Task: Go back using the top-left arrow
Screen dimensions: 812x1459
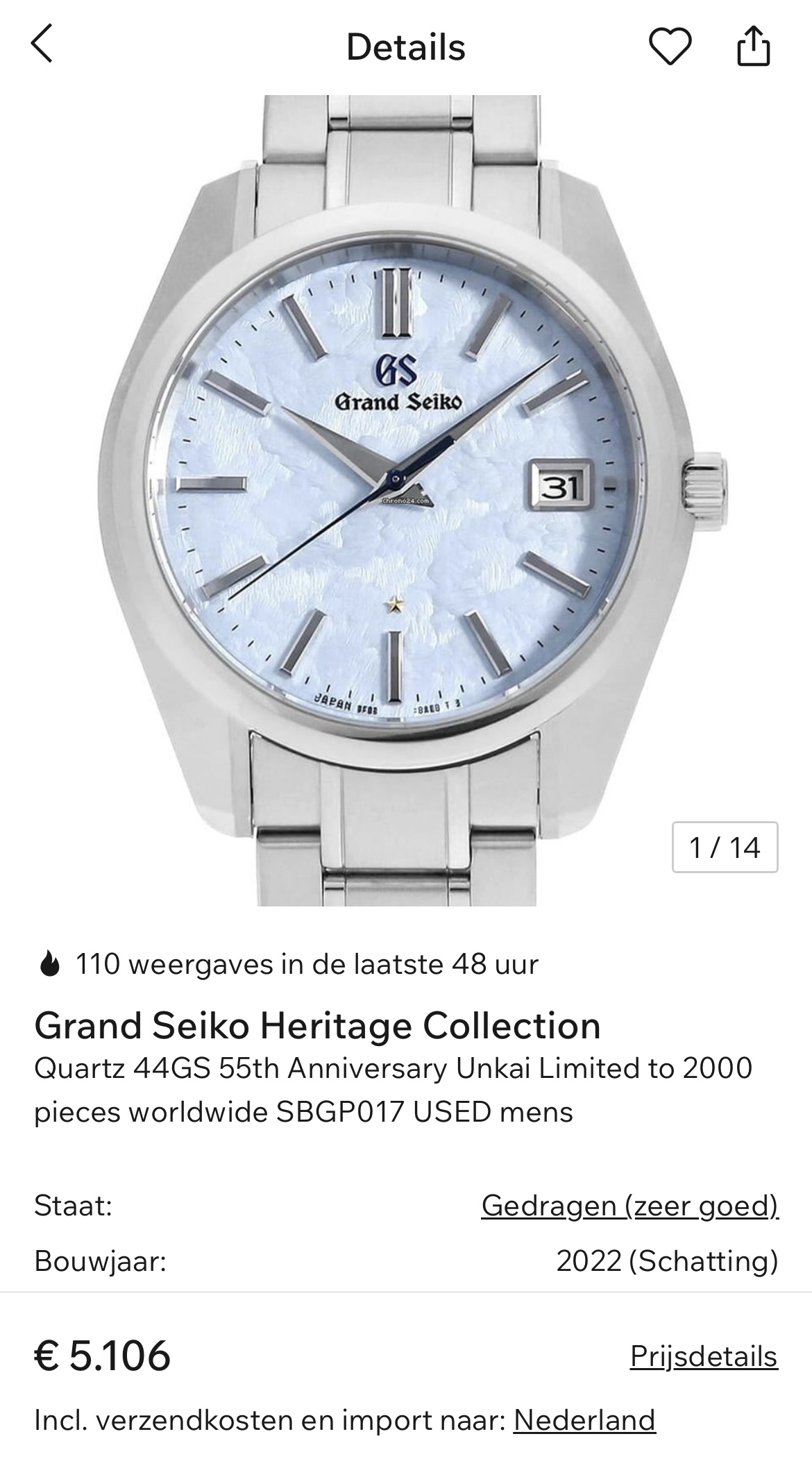Action: 42,44
